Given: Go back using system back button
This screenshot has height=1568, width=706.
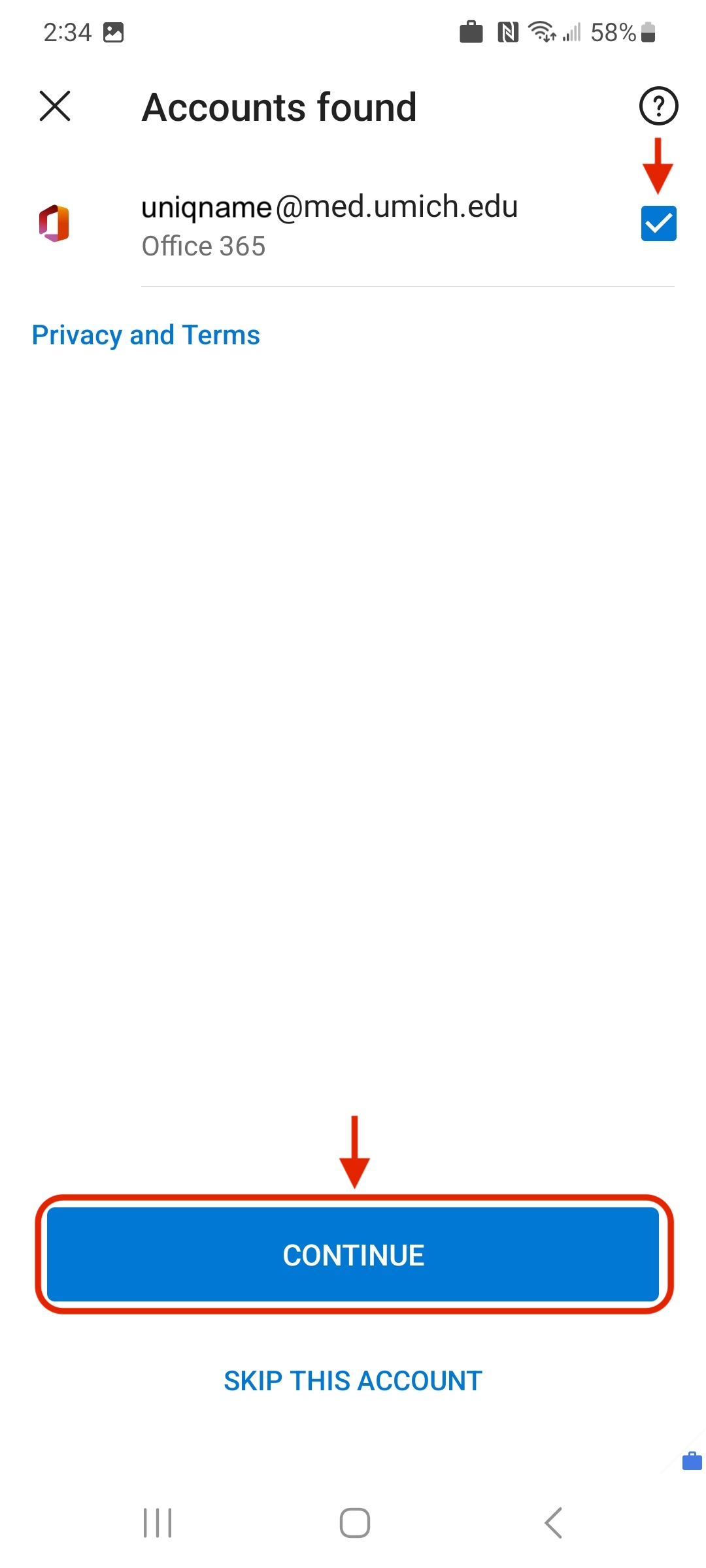Looking at the screenshot, I should click(553, 1523).
